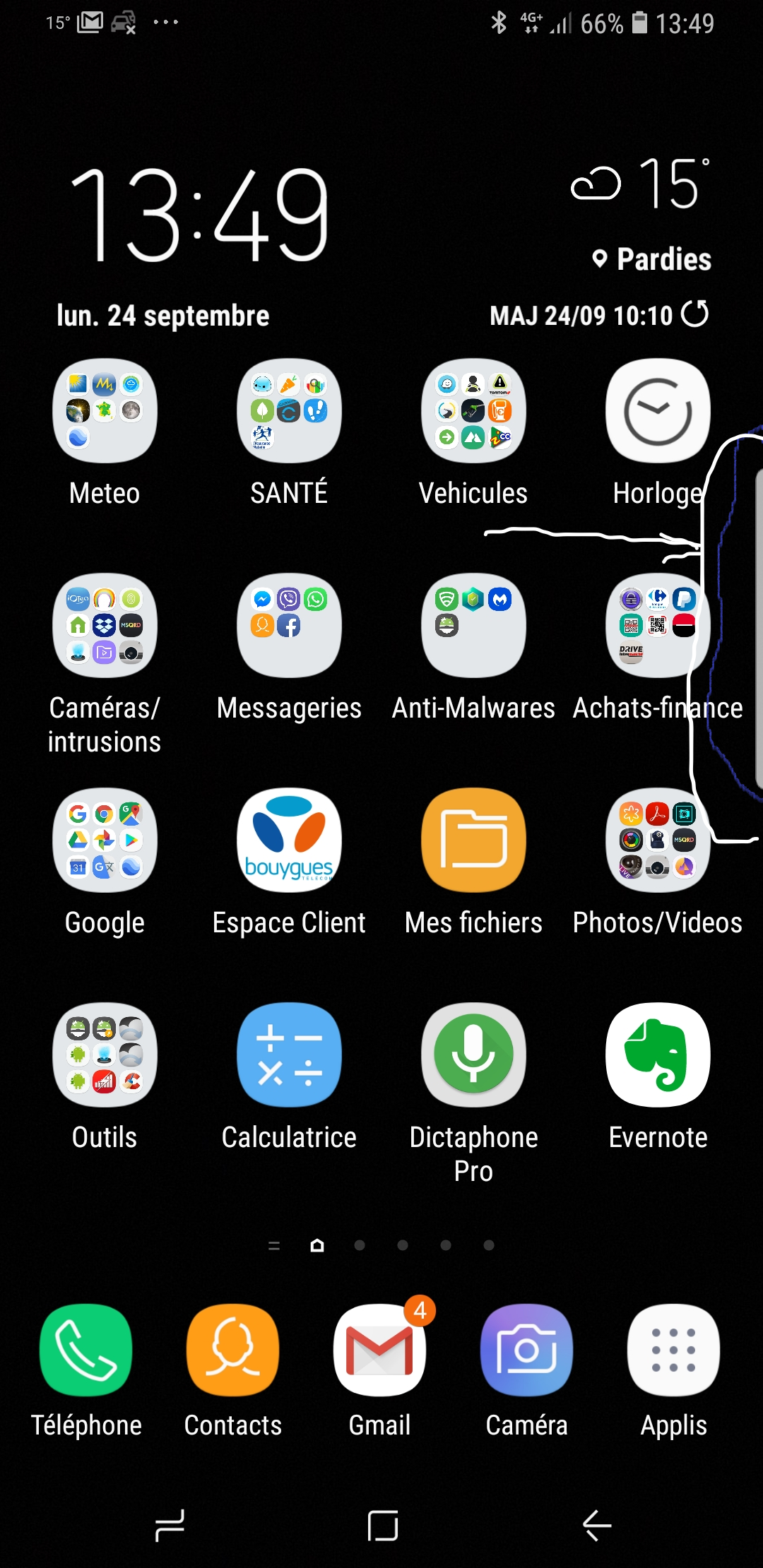Tap the recent apps navigation button

coord(170,1526)
